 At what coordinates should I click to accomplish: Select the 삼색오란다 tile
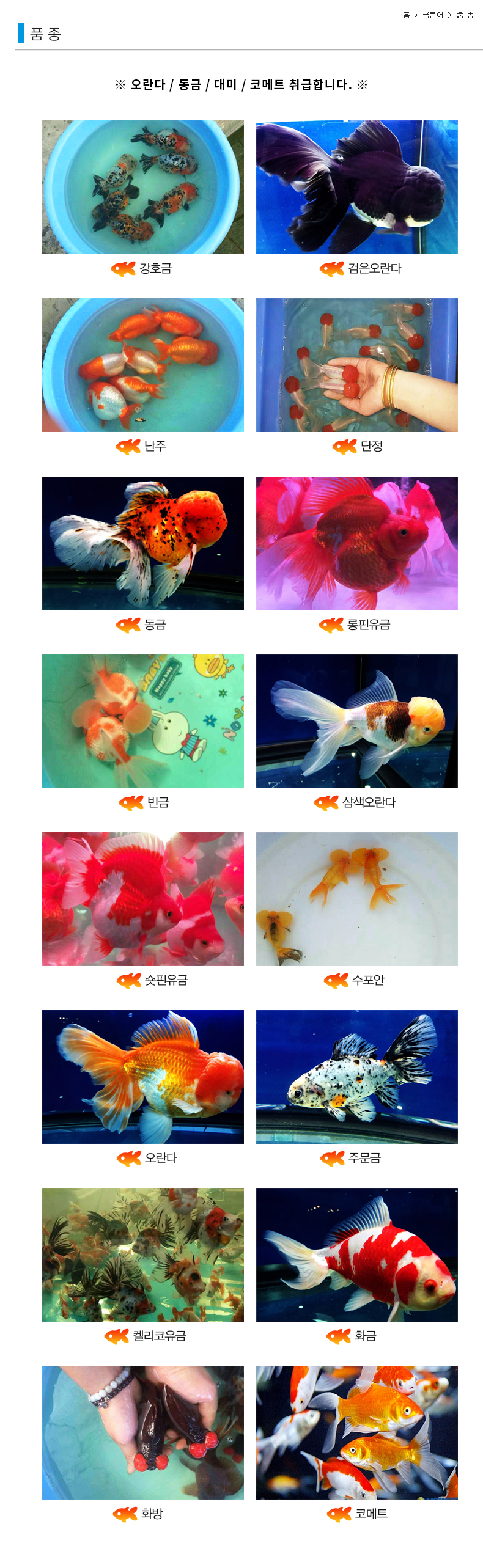[x=356, y=721]
